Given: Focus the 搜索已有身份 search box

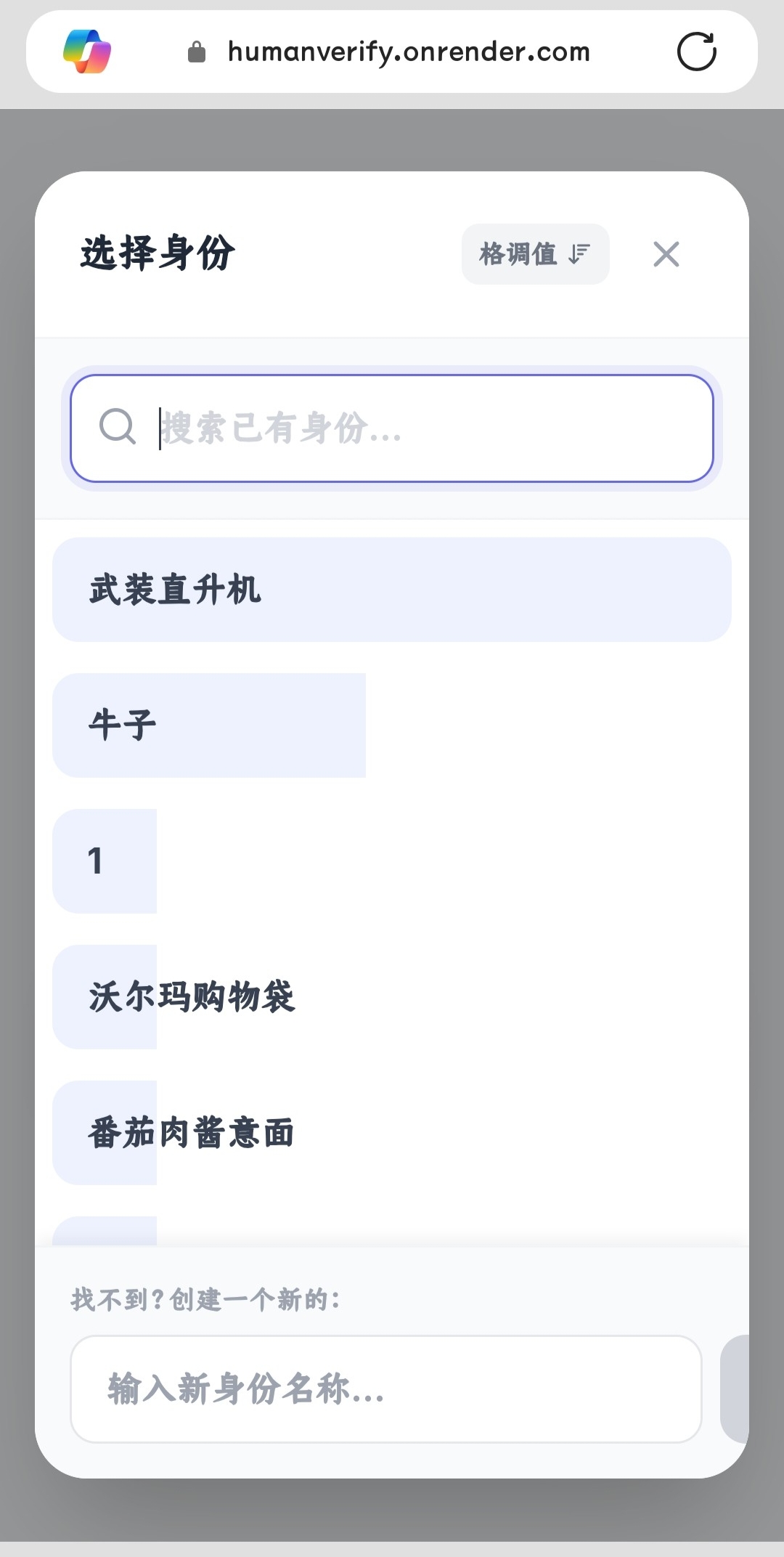Looking at the screenshot, I should pyautogui.click(x=407, y=428).
